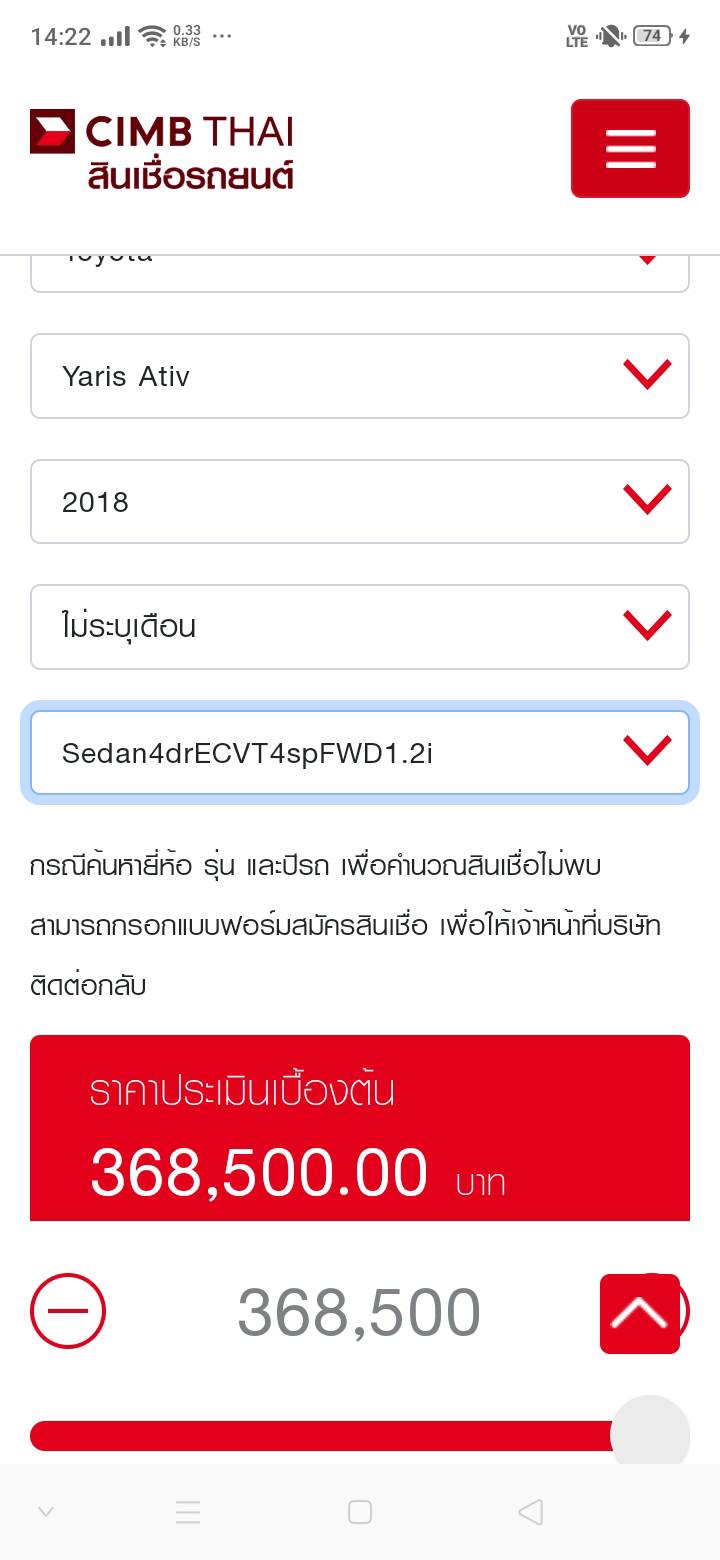Expand the Sedan4drECVT4spFWD1.2i variant dropdown
Image resolution: width=720 pixels, height=1560 pixels.
pyautogui.click(x=360, y=752)
